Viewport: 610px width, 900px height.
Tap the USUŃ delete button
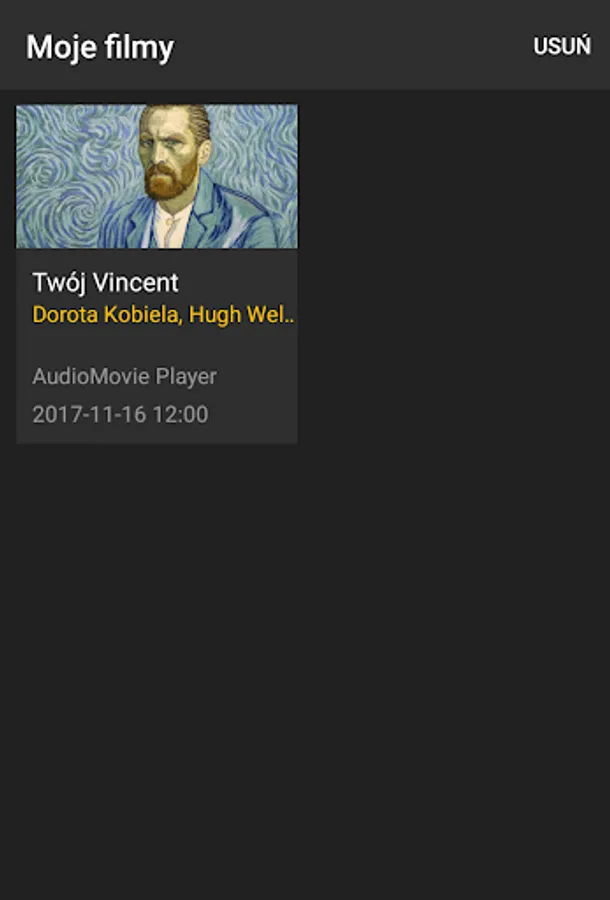click(x=561, y=47)
